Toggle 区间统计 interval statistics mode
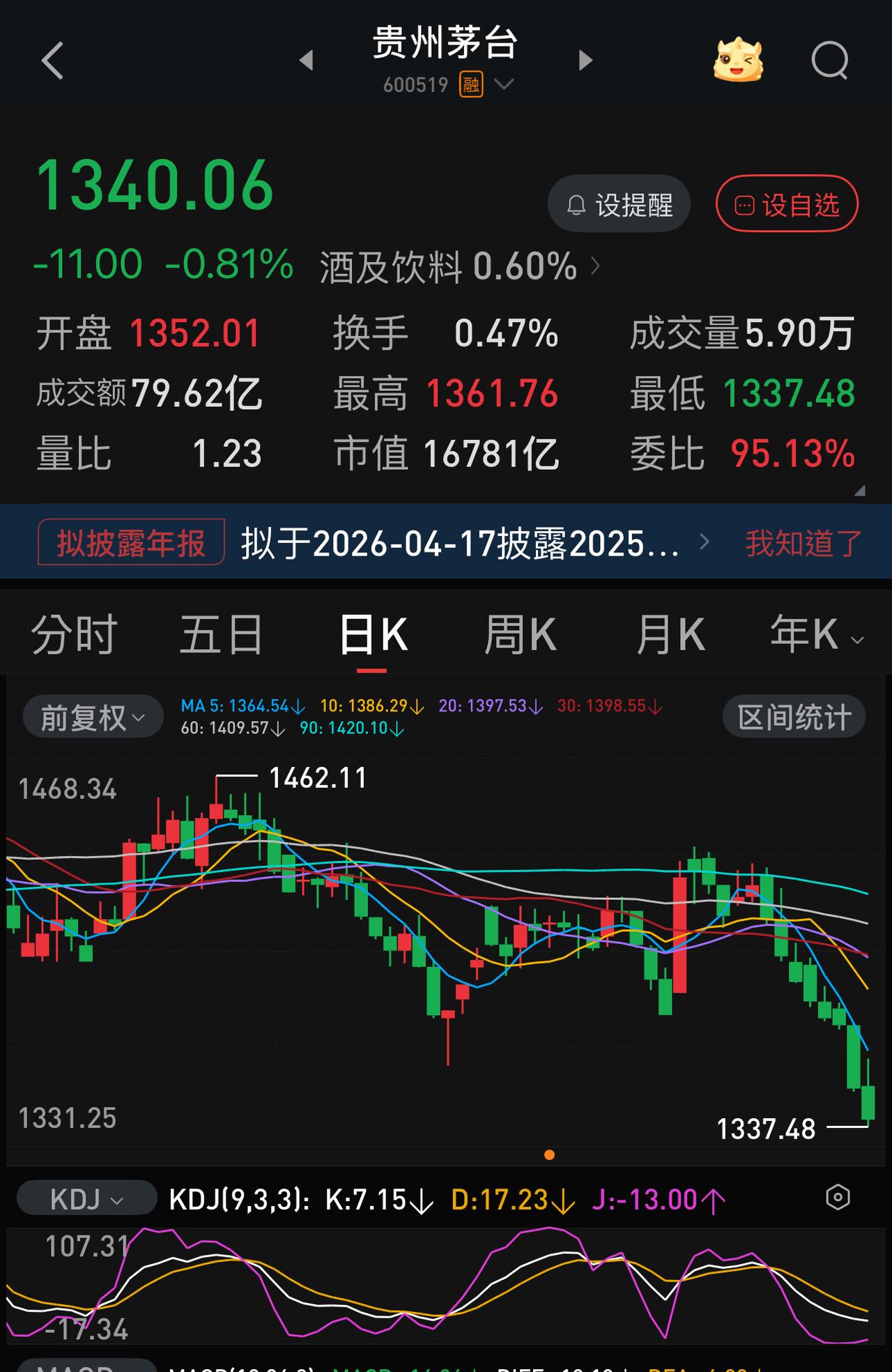The height and width of the screenshot is (1372, 892). pyautogui.click(x=793, y=715)
